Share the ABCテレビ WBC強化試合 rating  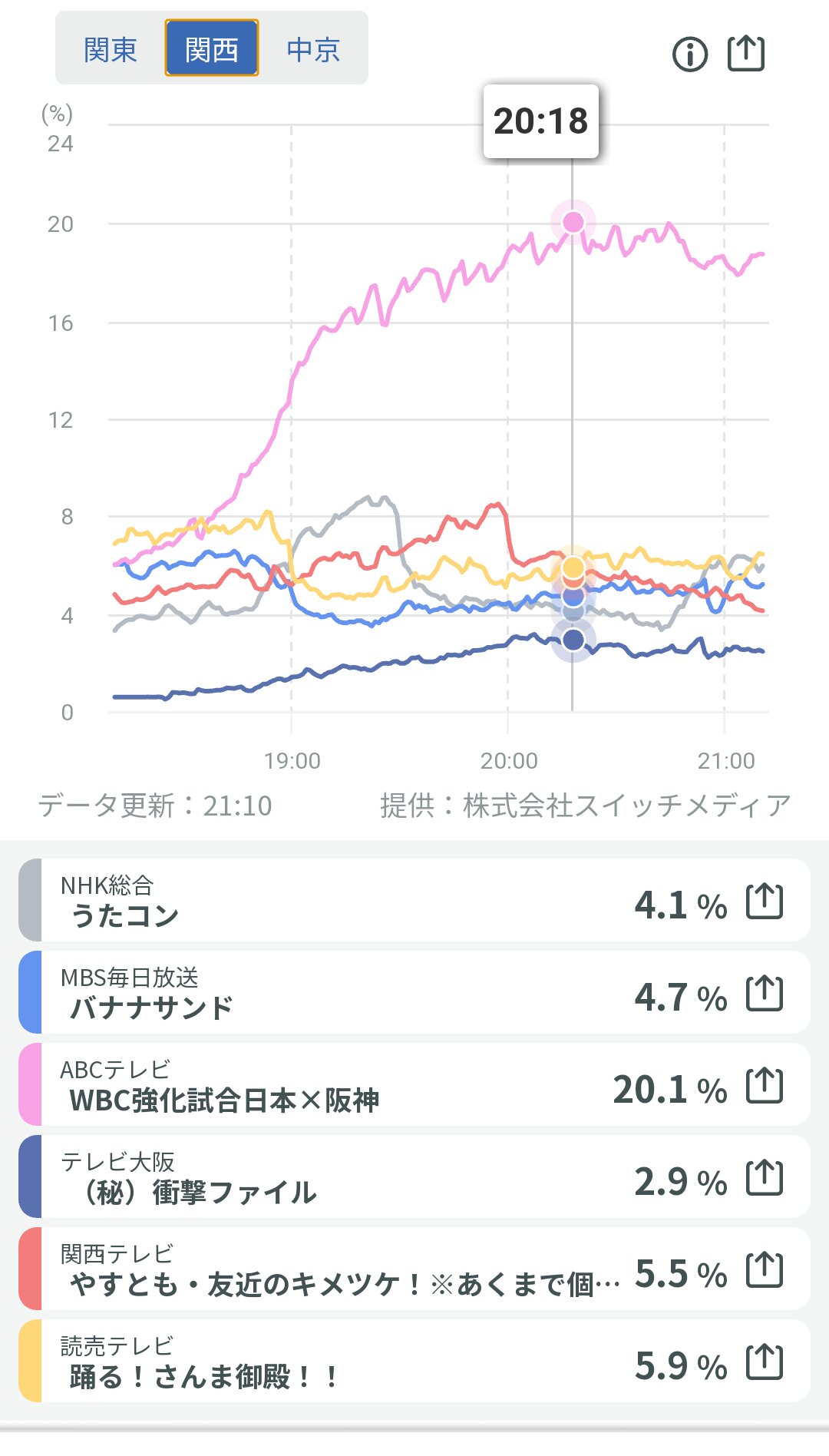765,1085
